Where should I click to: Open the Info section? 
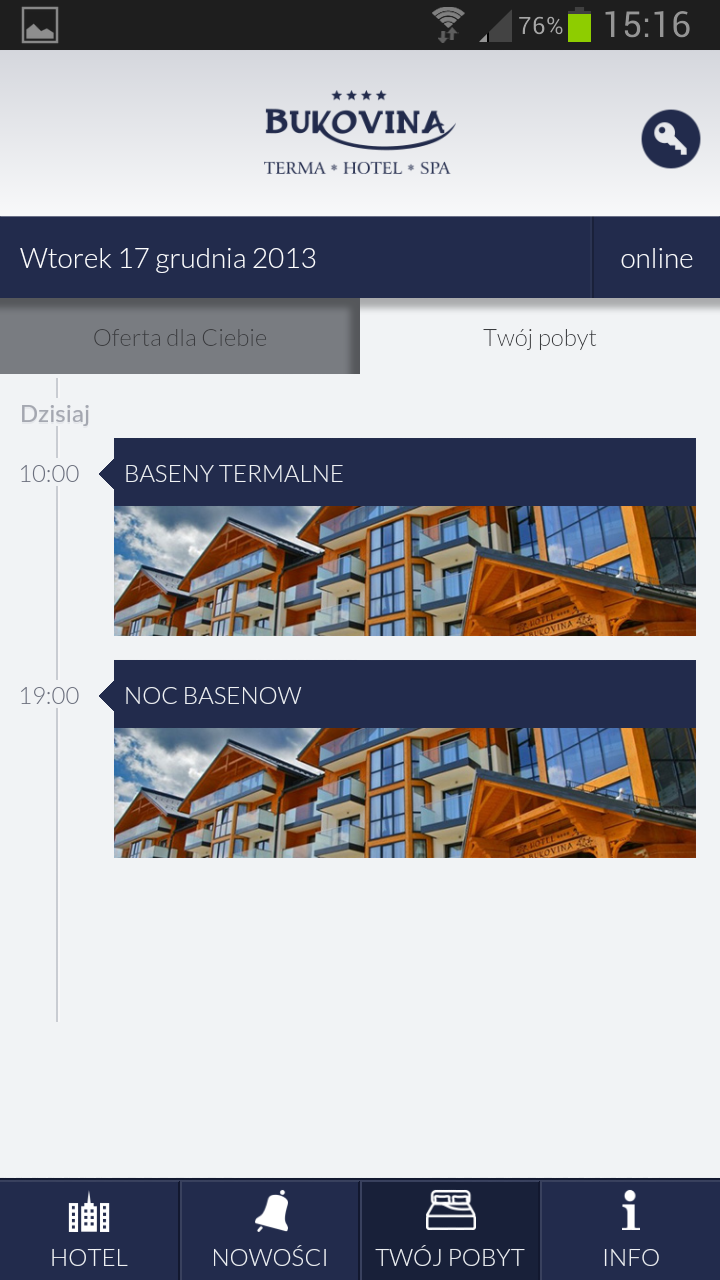(630, 1230)
